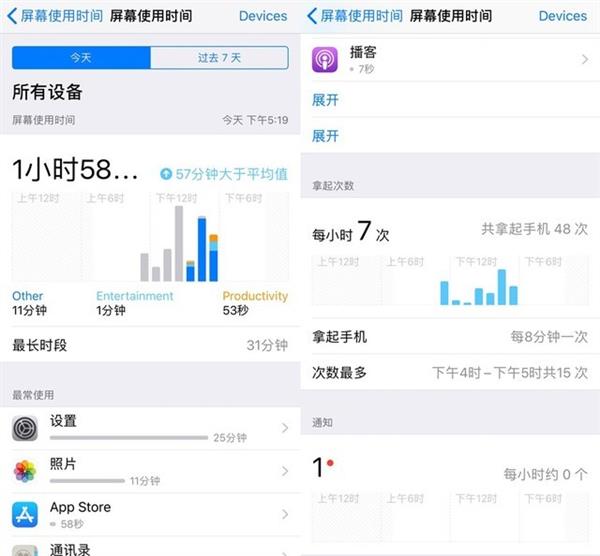Switch to the 过去 7 天 segment

click(x=219, y=57)
